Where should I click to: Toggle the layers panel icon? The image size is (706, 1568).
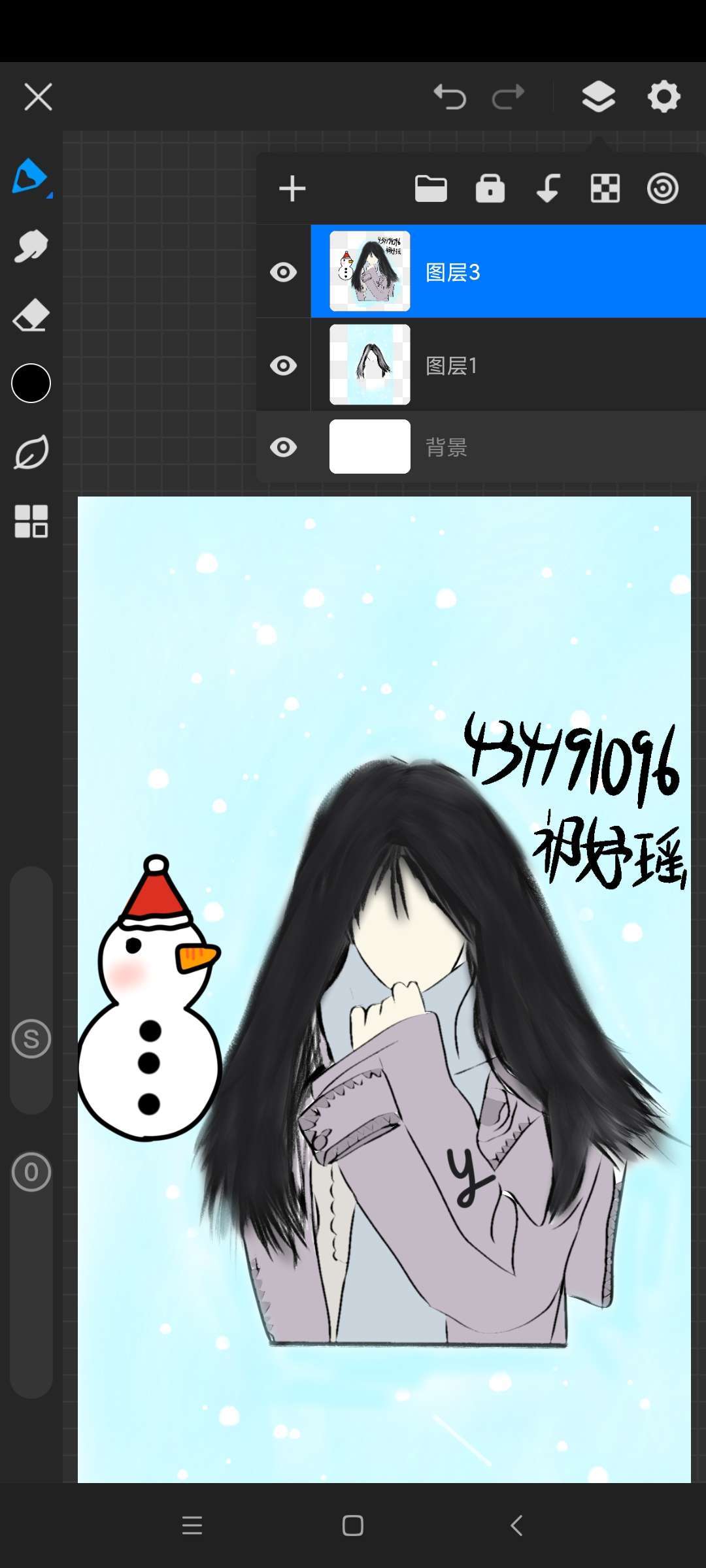(598, 97)
